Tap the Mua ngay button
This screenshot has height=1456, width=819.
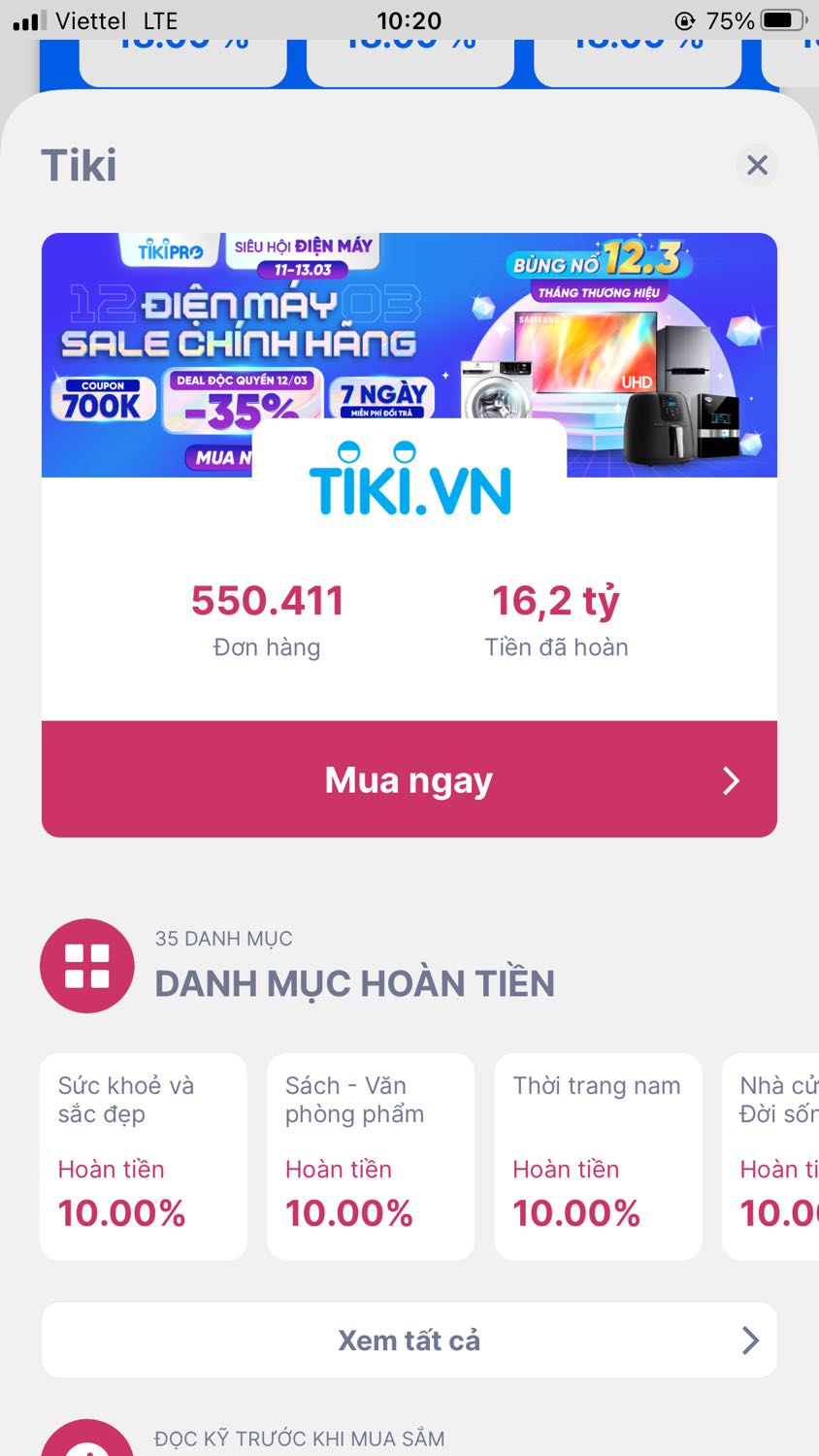tap(409, 778)
